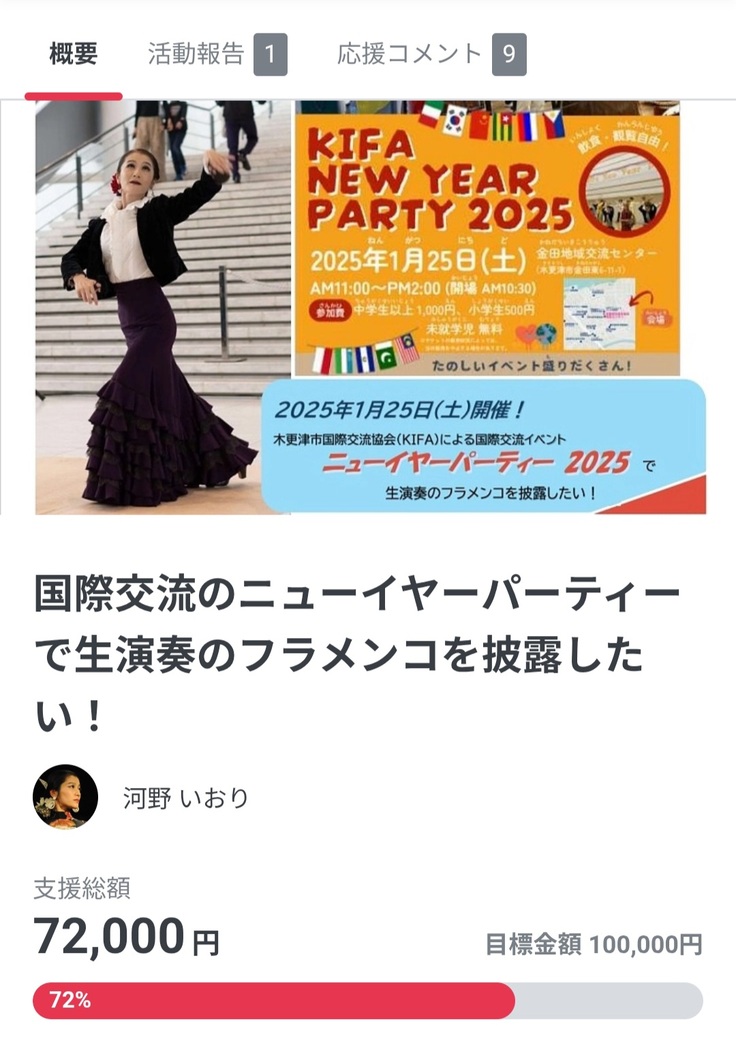
Task: Open the 活動報告 tab
Action: (x=216, y=54)
